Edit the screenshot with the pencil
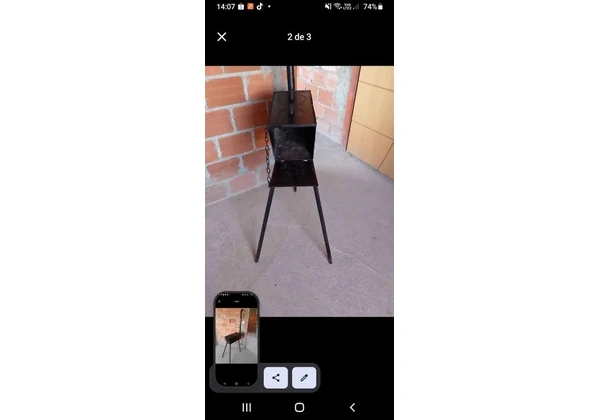600x420 pixels. coord(303,378)
